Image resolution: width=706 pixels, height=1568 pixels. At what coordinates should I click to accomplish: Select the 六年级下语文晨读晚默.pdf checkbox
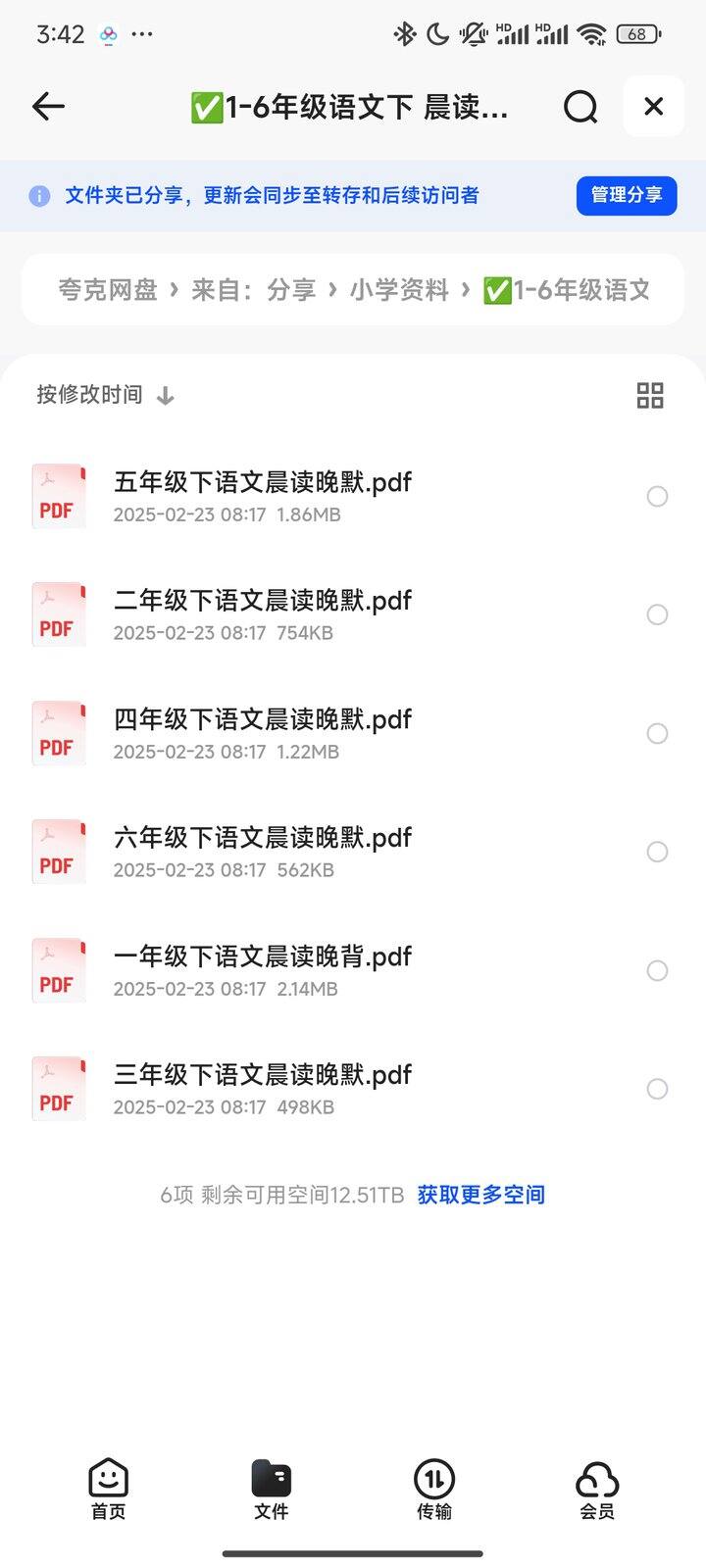(x=657, y=852)
